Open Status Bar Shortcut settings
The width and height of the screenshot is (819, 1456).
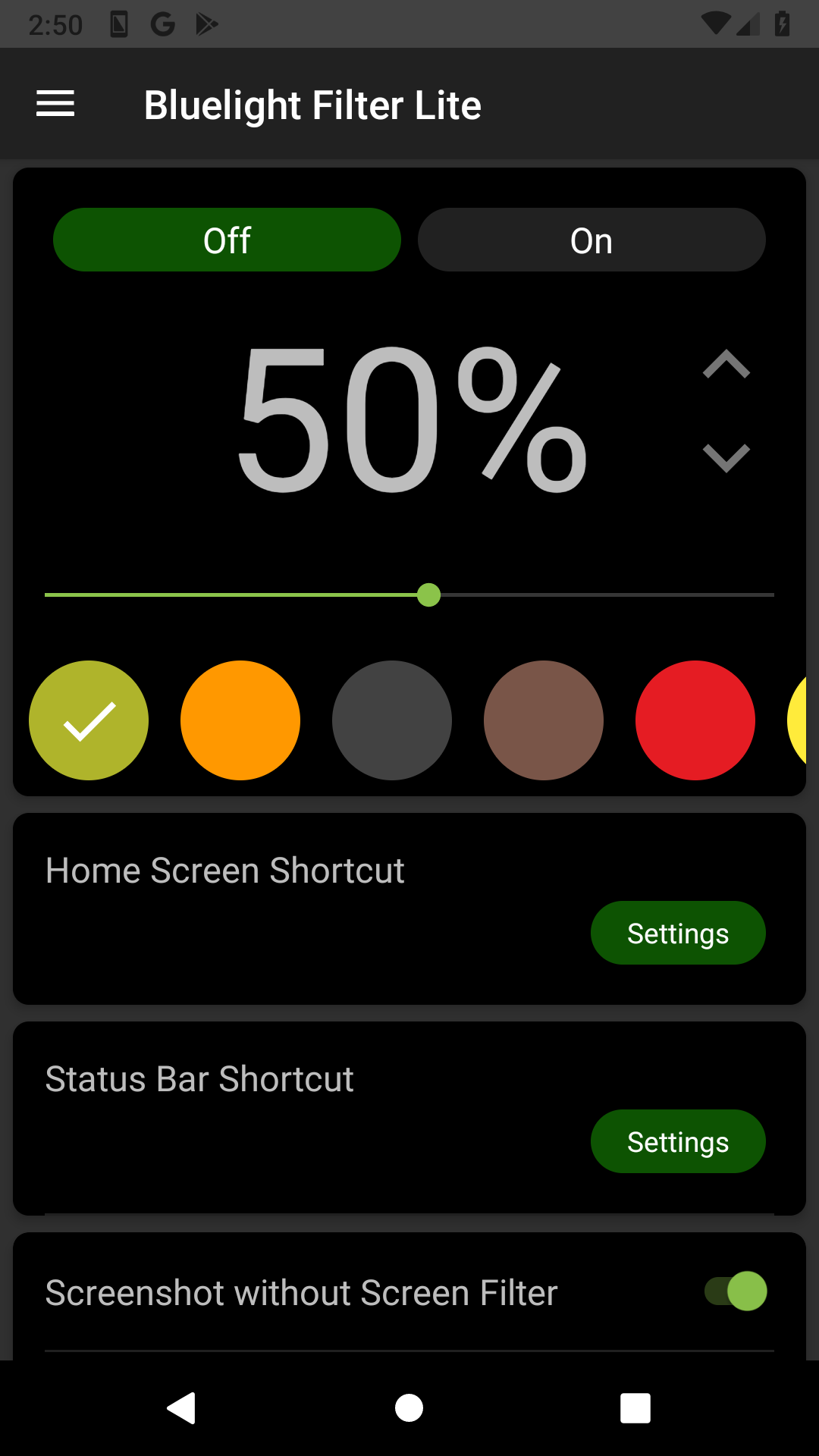click(x=678, y=1142)
